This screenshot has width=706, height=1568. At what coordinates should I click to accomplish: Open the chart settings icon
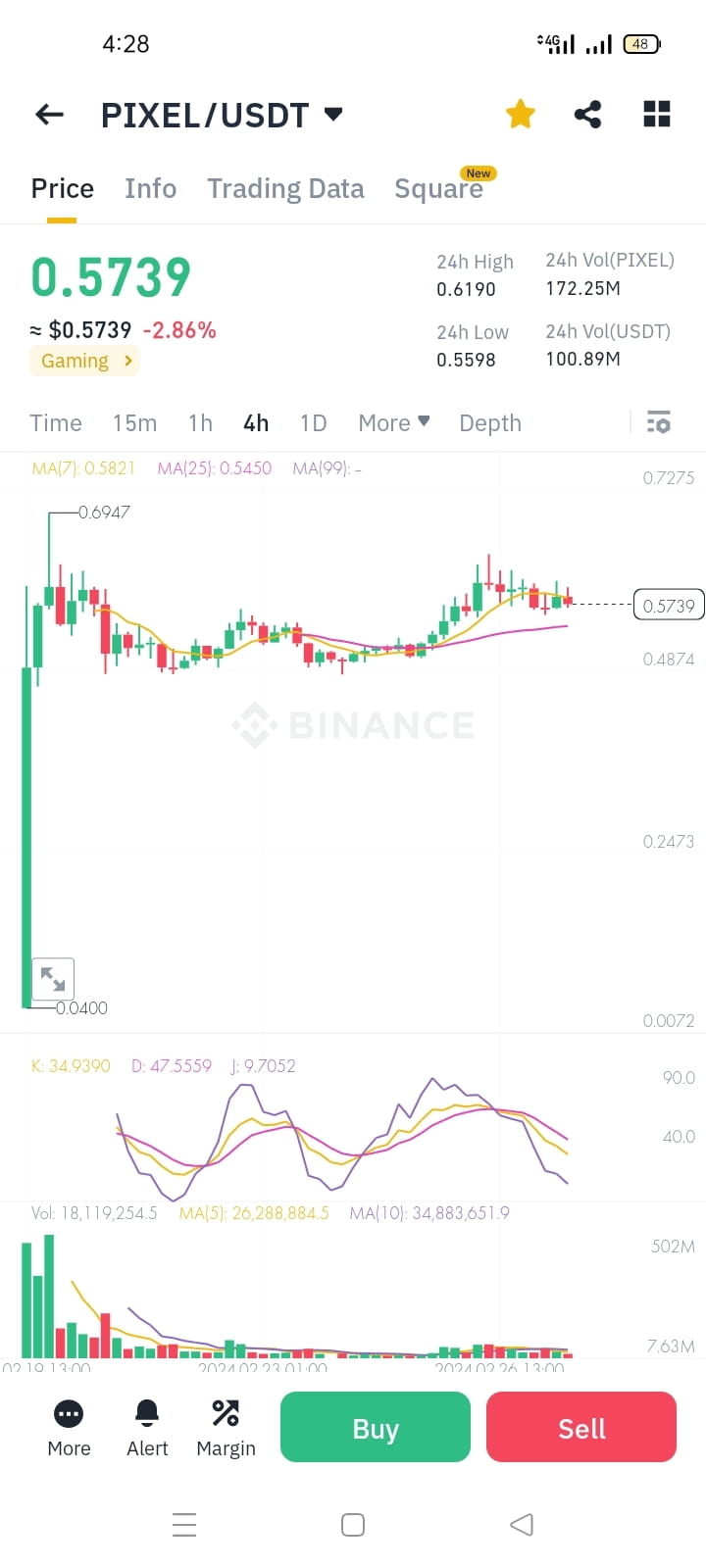coord(659,422)
